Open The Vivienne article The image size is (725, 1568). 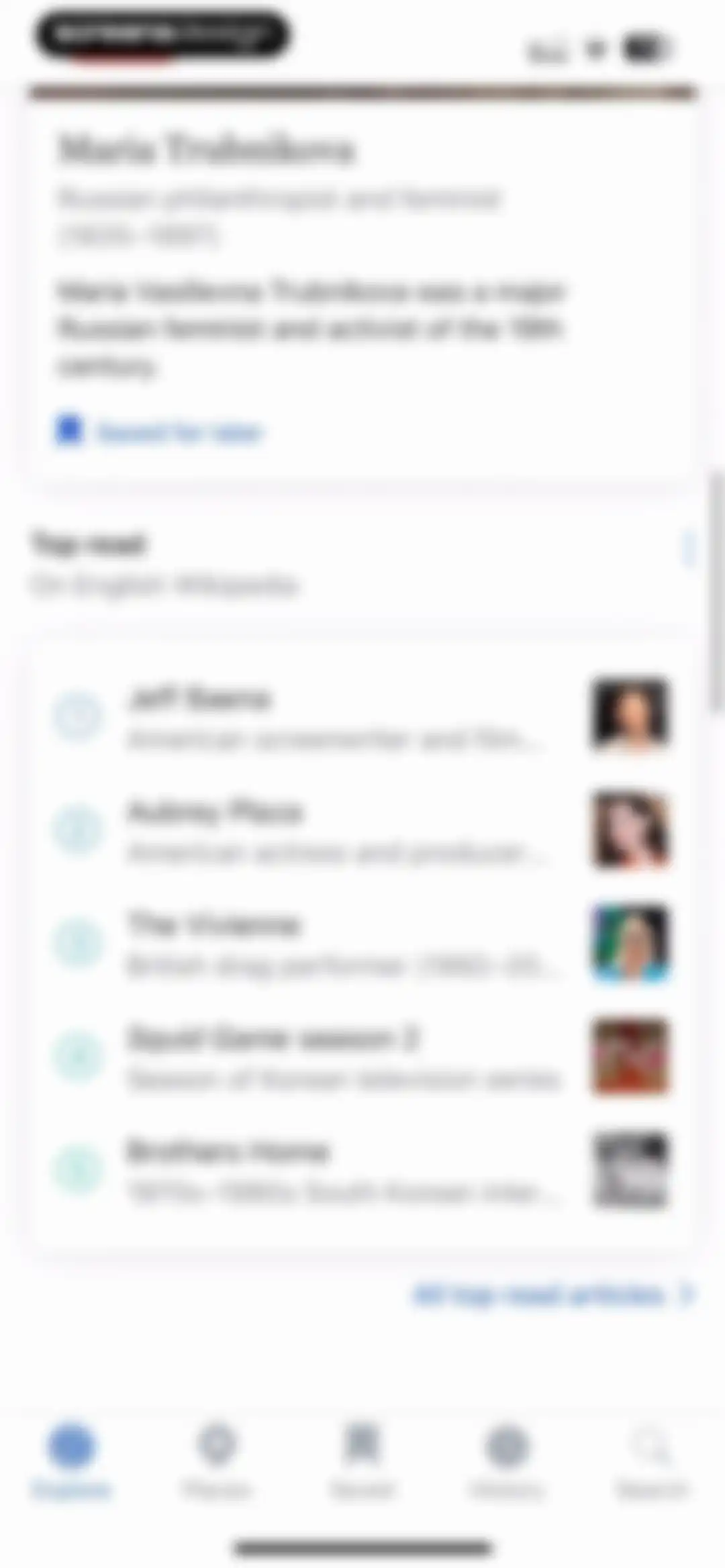362,942
